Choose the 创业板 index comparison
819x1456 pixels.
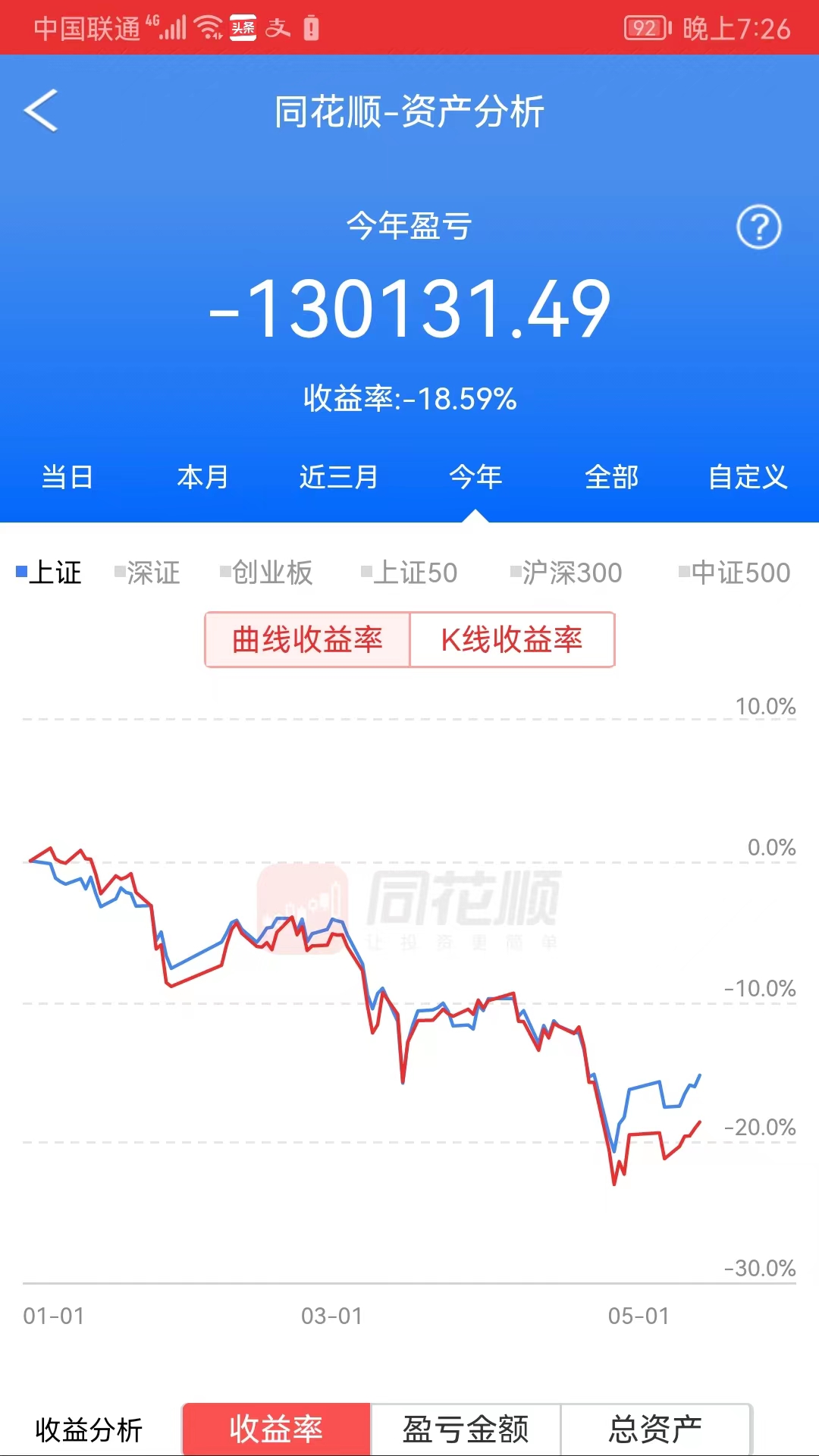267,573
